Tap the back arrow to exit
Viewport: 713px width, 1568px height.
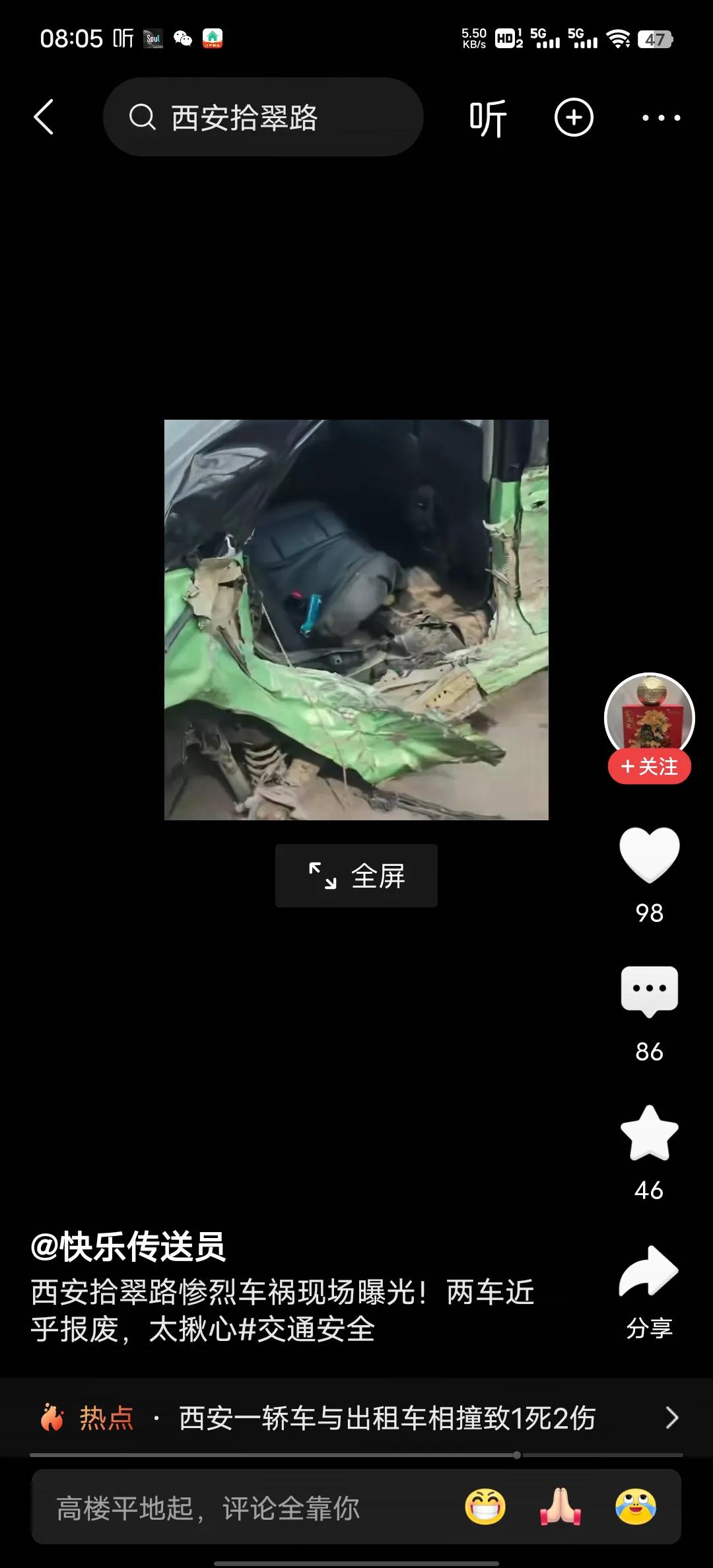[45, 117]
